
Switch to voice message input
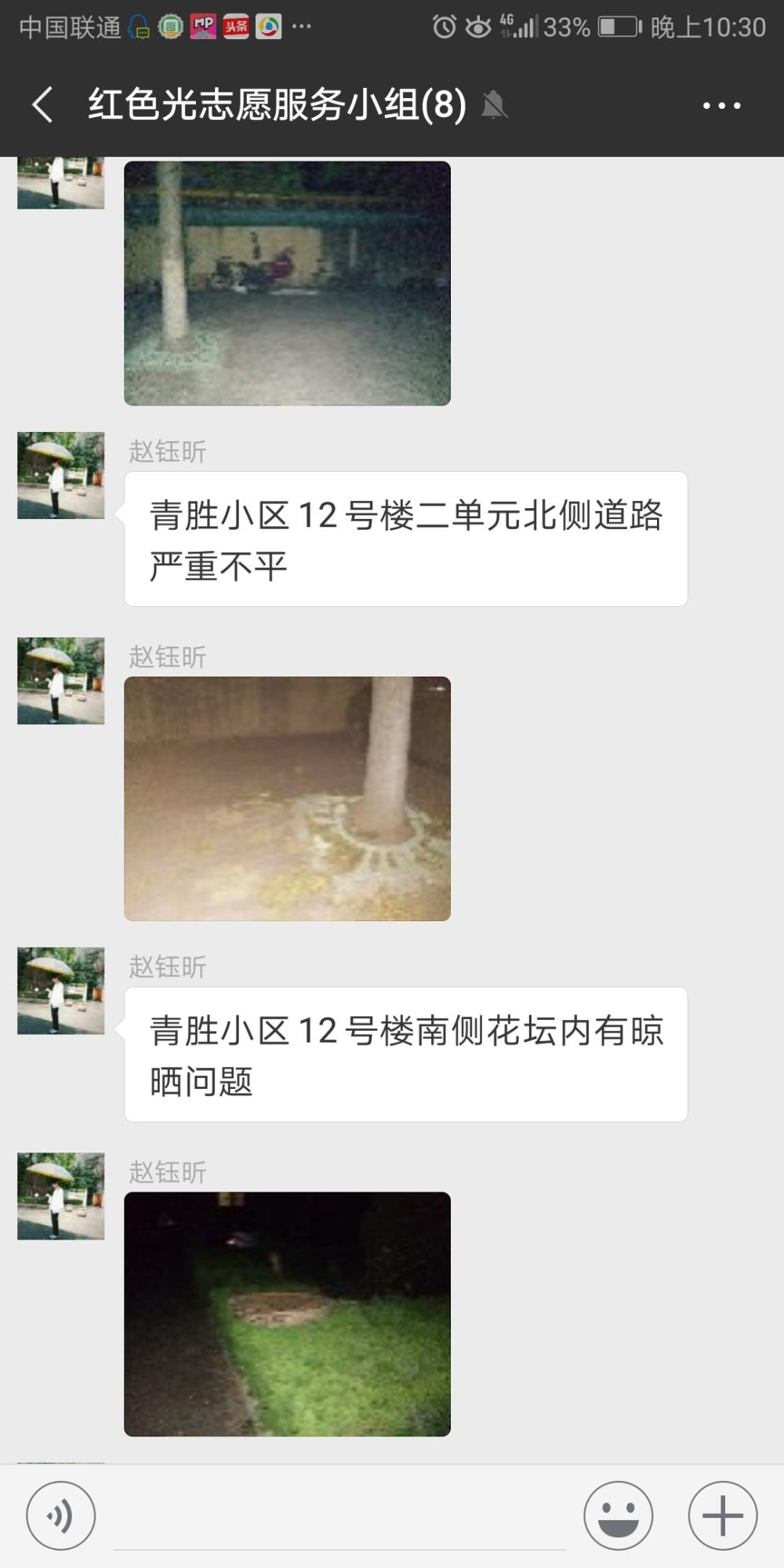coord(61,1515)
